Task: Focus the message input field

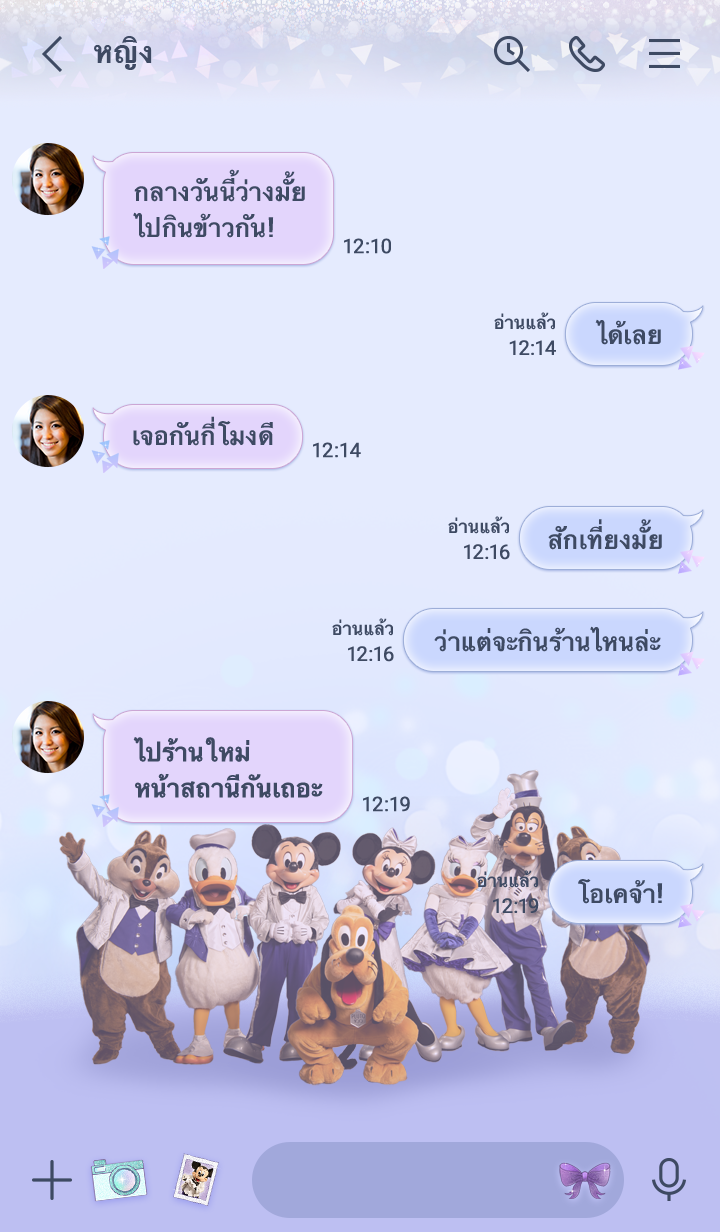Action: pyautogui.click(x=400, y=1180)
